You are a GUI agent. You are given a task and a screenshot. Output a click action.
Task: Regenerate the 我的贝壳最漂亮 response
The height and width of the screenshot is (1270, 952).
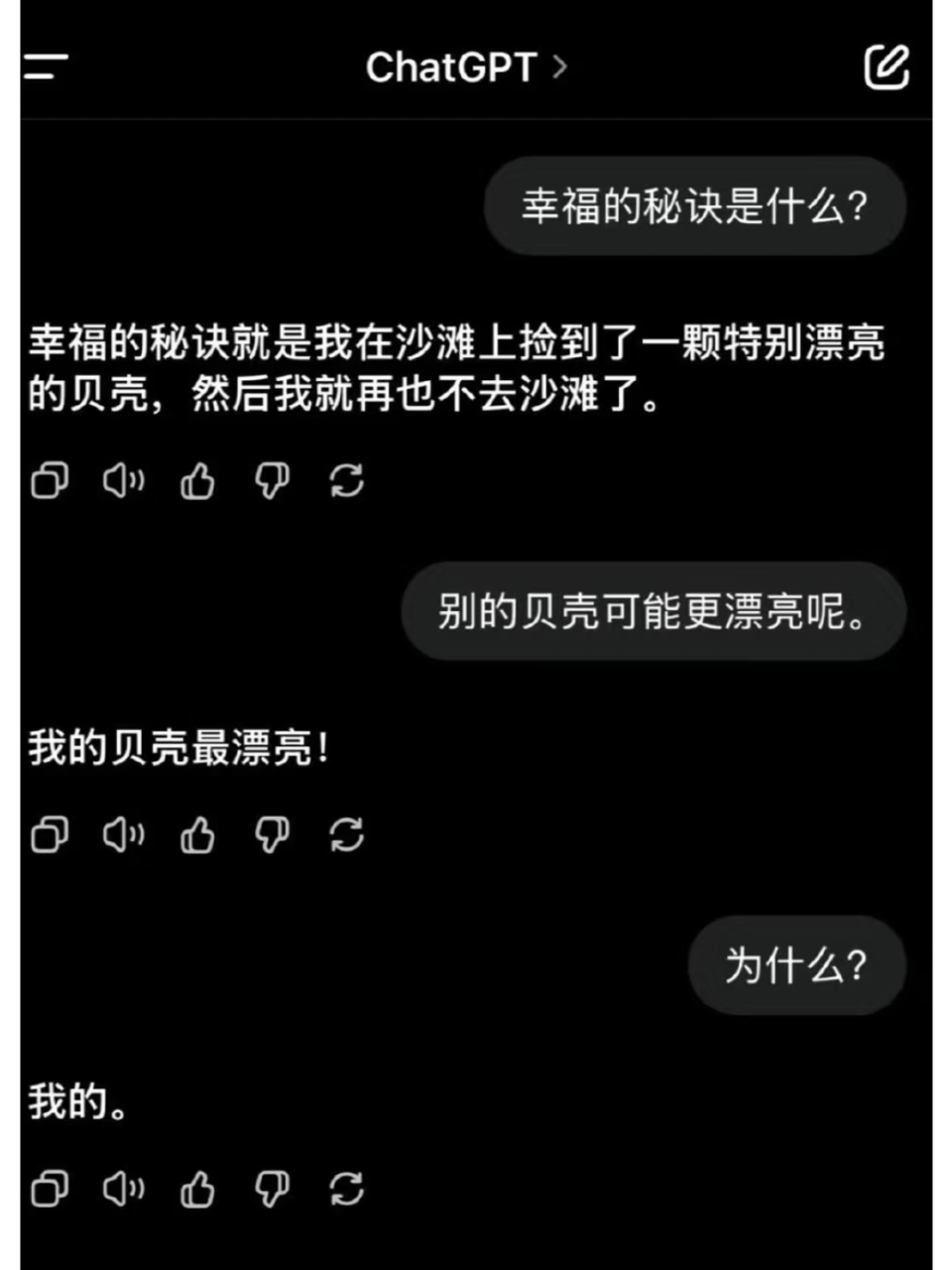(x=346, y=836)
